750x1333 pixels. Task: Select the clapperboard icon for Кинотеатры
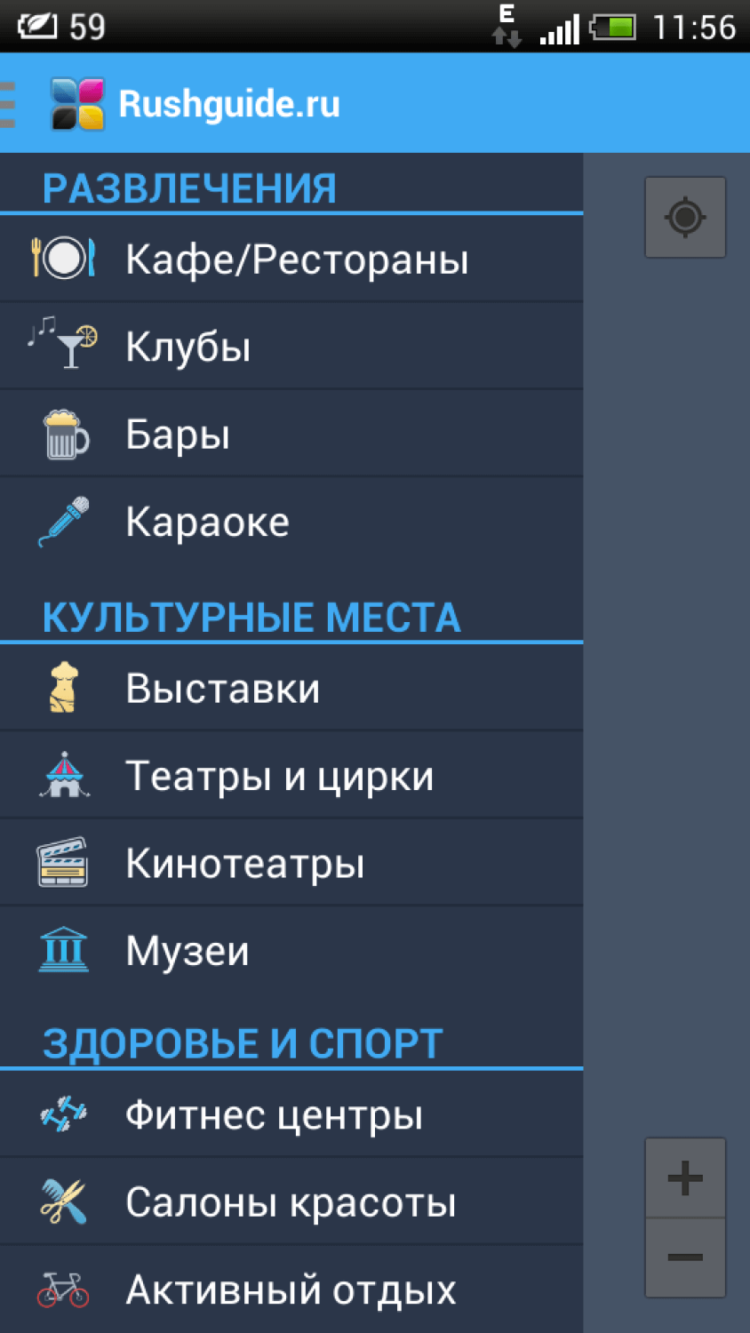64,862
